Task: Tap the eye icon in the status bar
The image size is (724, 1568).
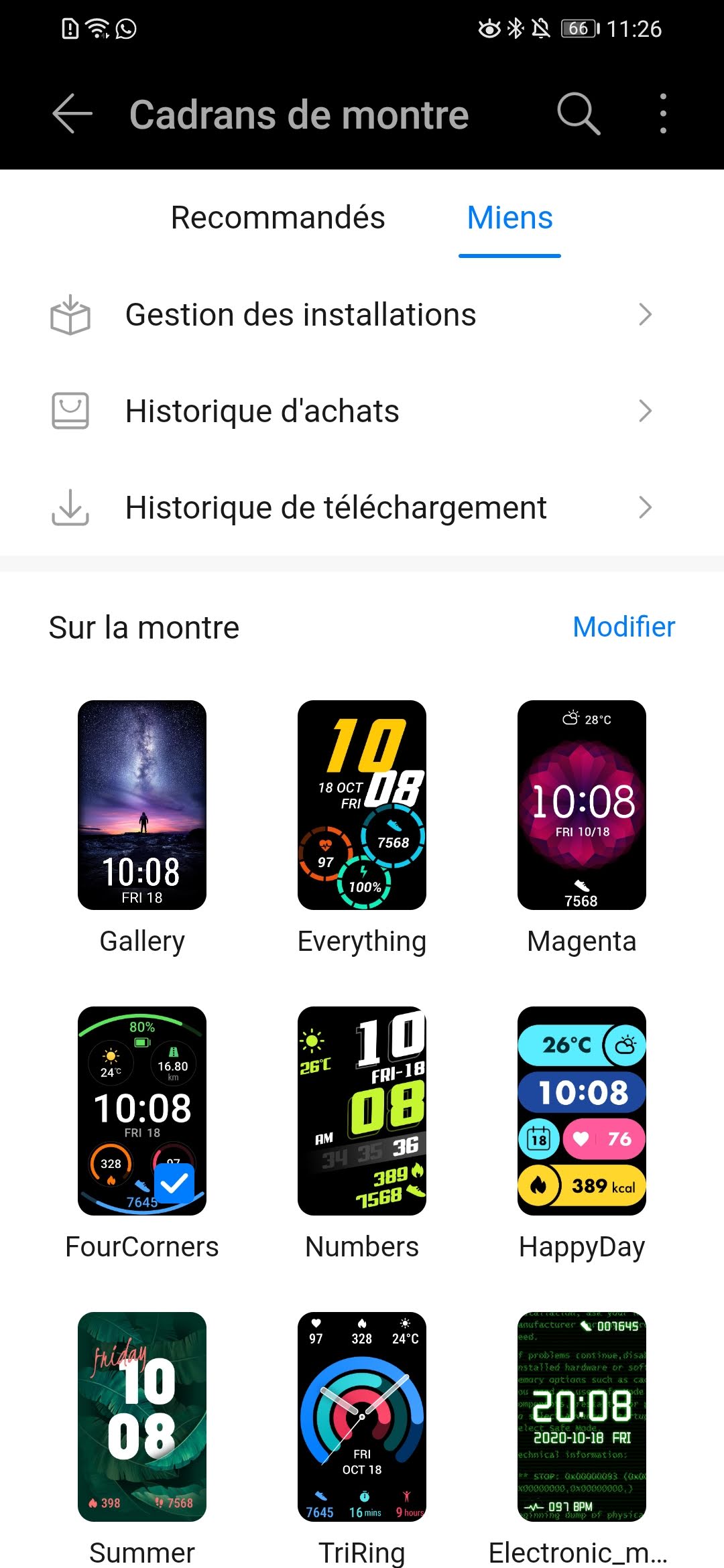Action: pyautogui.click(x=489, y=28)
